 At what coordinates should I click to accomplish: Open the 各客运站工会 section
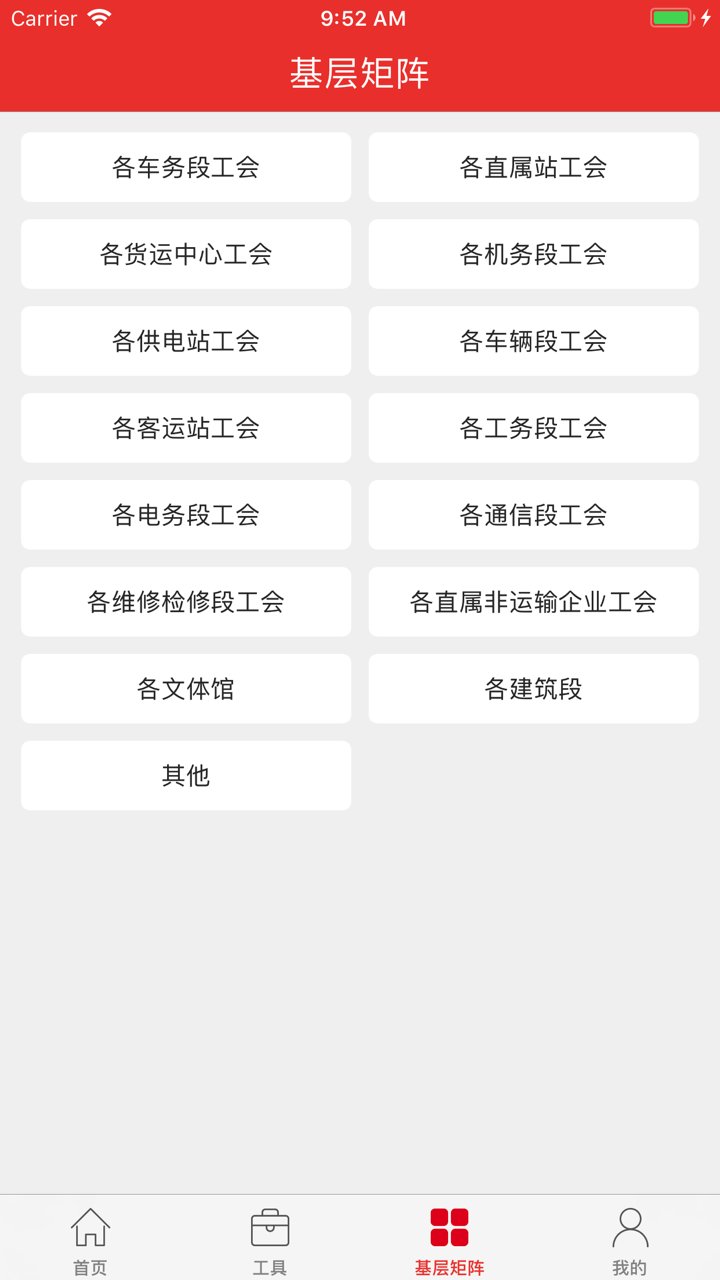pos(185,428)
